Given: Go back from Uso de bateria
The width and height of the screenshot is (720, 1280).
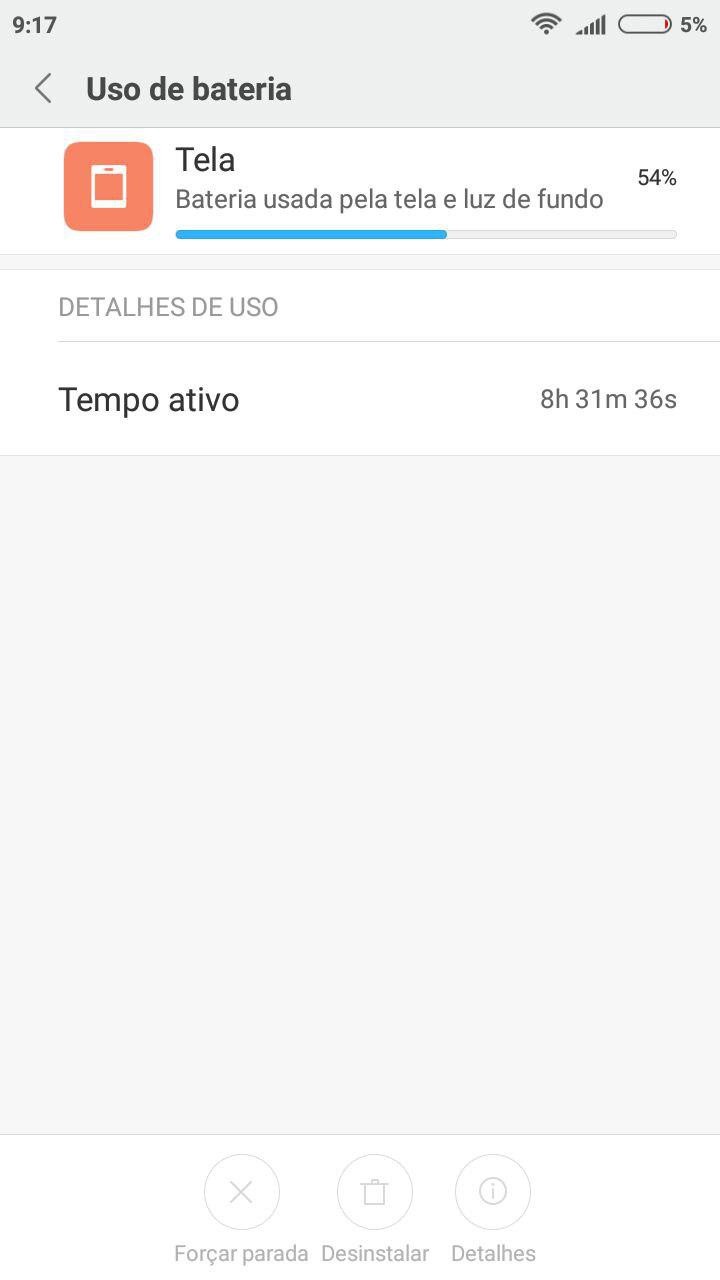Looking at the screenshot, I should [x=43, y=89].
